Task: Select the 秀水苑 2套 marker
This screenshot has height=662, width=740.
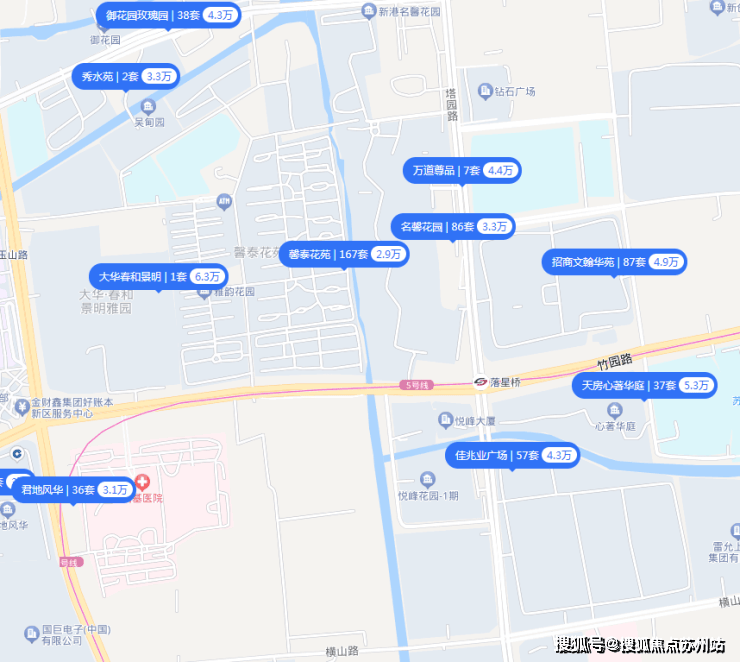Action: [x=125, y=76]
